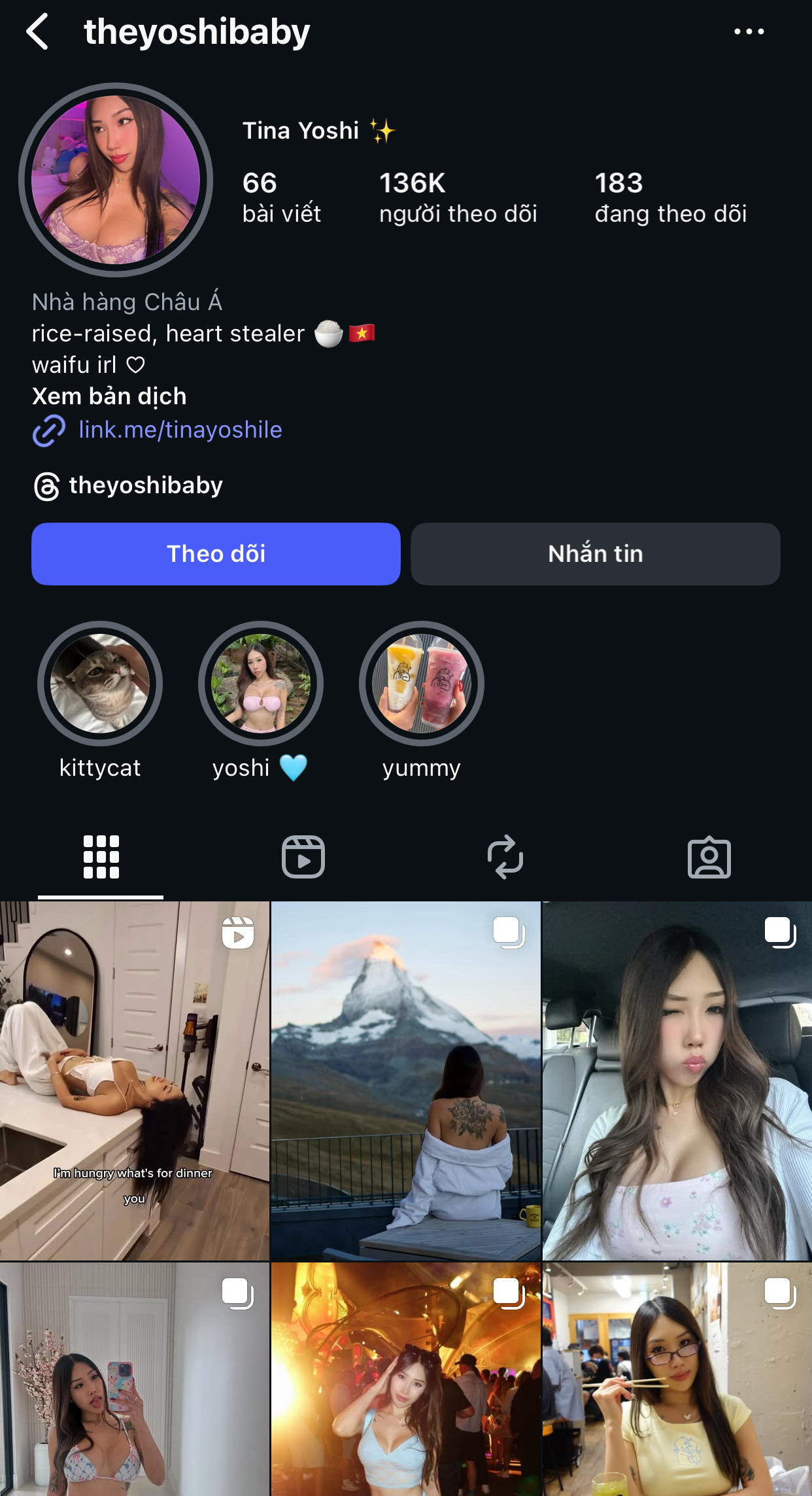The image size is (812, 1496).
Task: Open the three-dot overflow menu
Action: click(749, 31)
